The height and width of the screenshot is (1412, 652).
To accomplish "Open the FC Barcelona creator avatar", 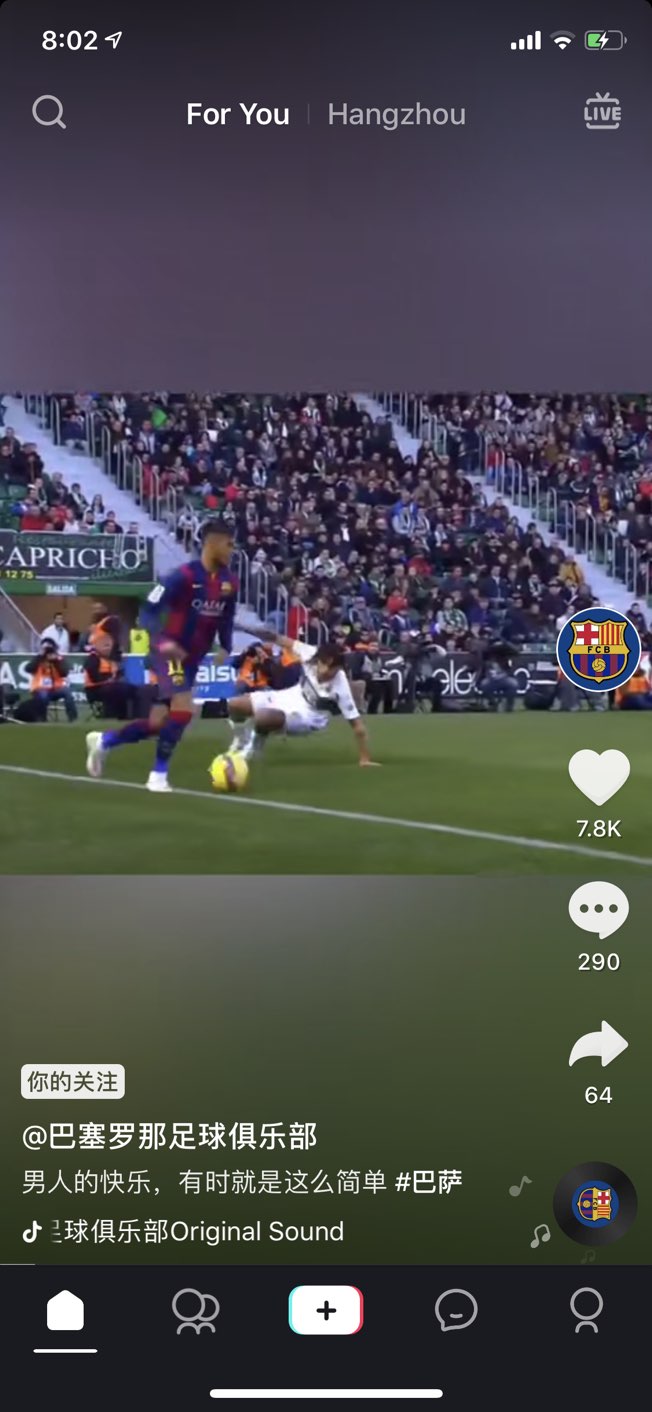I will click(598, 649).
